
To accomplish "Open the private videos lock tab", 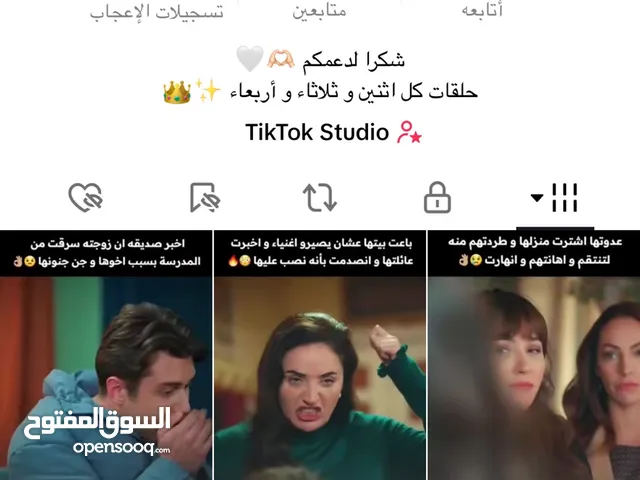I will click(437, 198).
